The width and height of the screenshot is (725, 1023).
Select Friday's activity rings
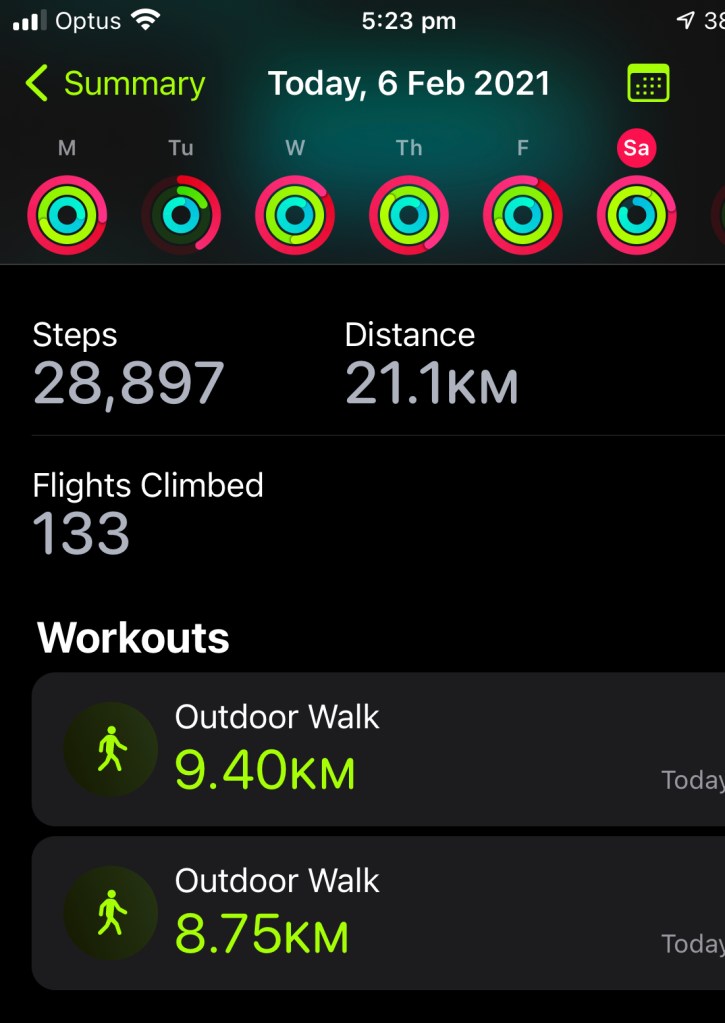[x=523, y=214]
